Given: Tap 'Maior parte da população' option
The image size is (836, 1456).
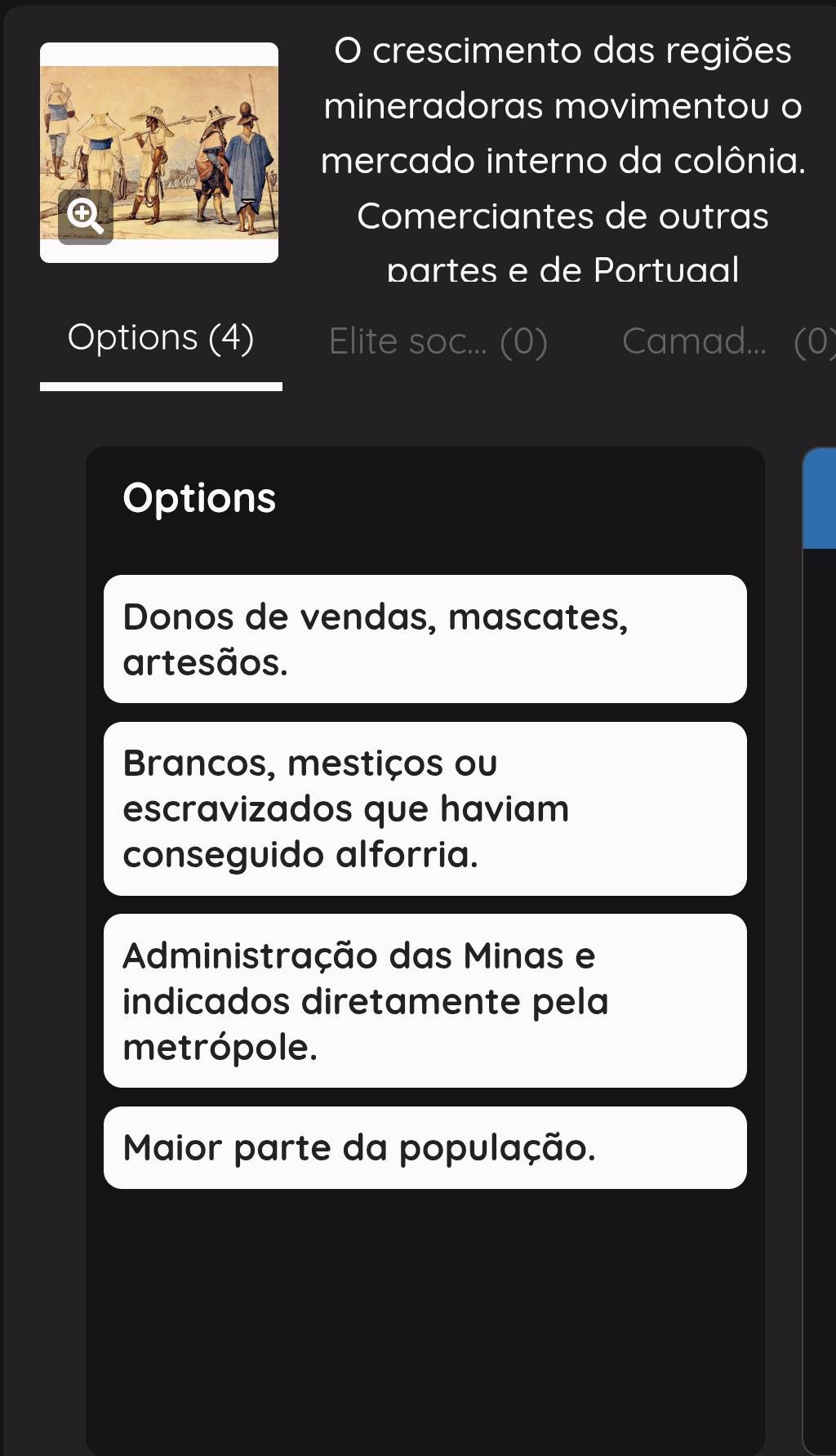Looking at the screenshot, I should click(425, 1147).
